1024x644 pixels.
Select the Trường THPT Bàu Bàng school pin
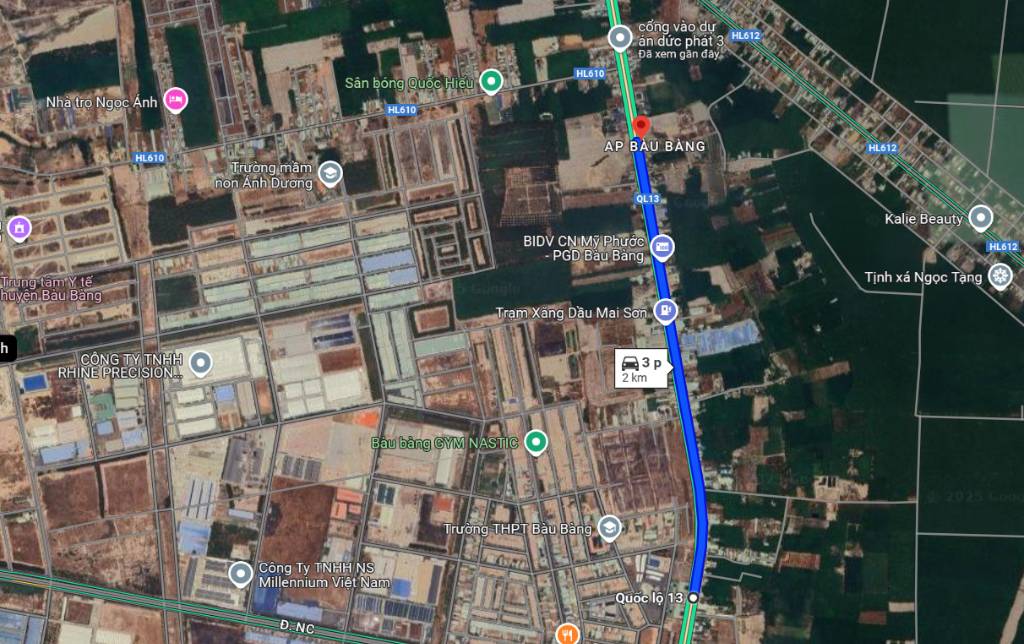pos(608,527)
